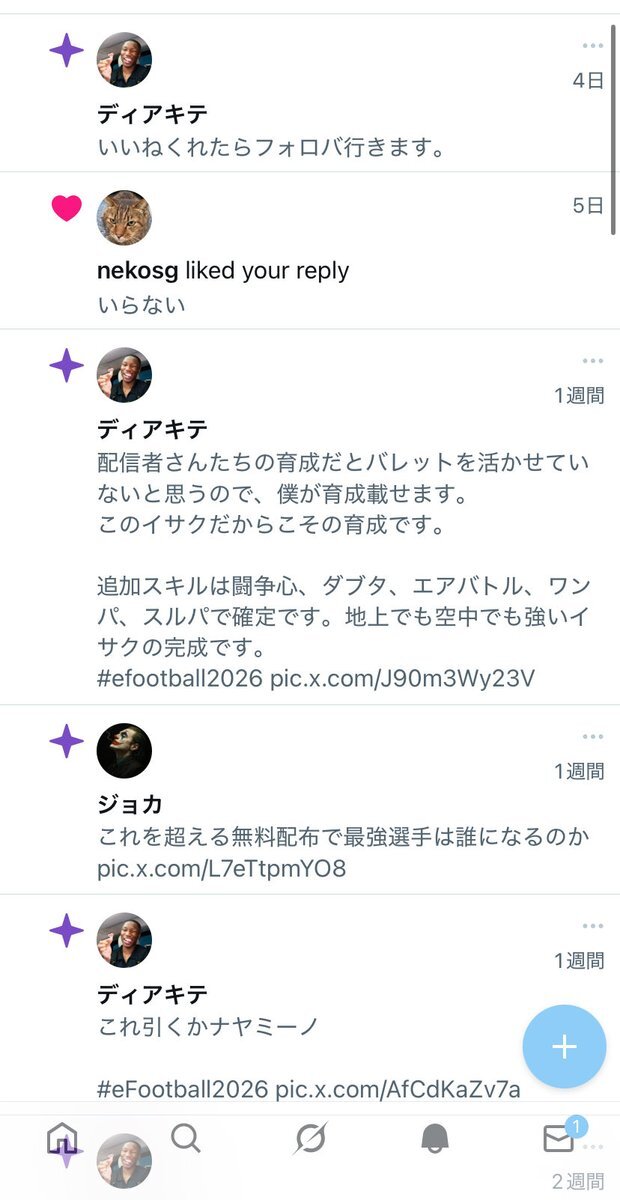Open the home tab

click(62, 1138)
